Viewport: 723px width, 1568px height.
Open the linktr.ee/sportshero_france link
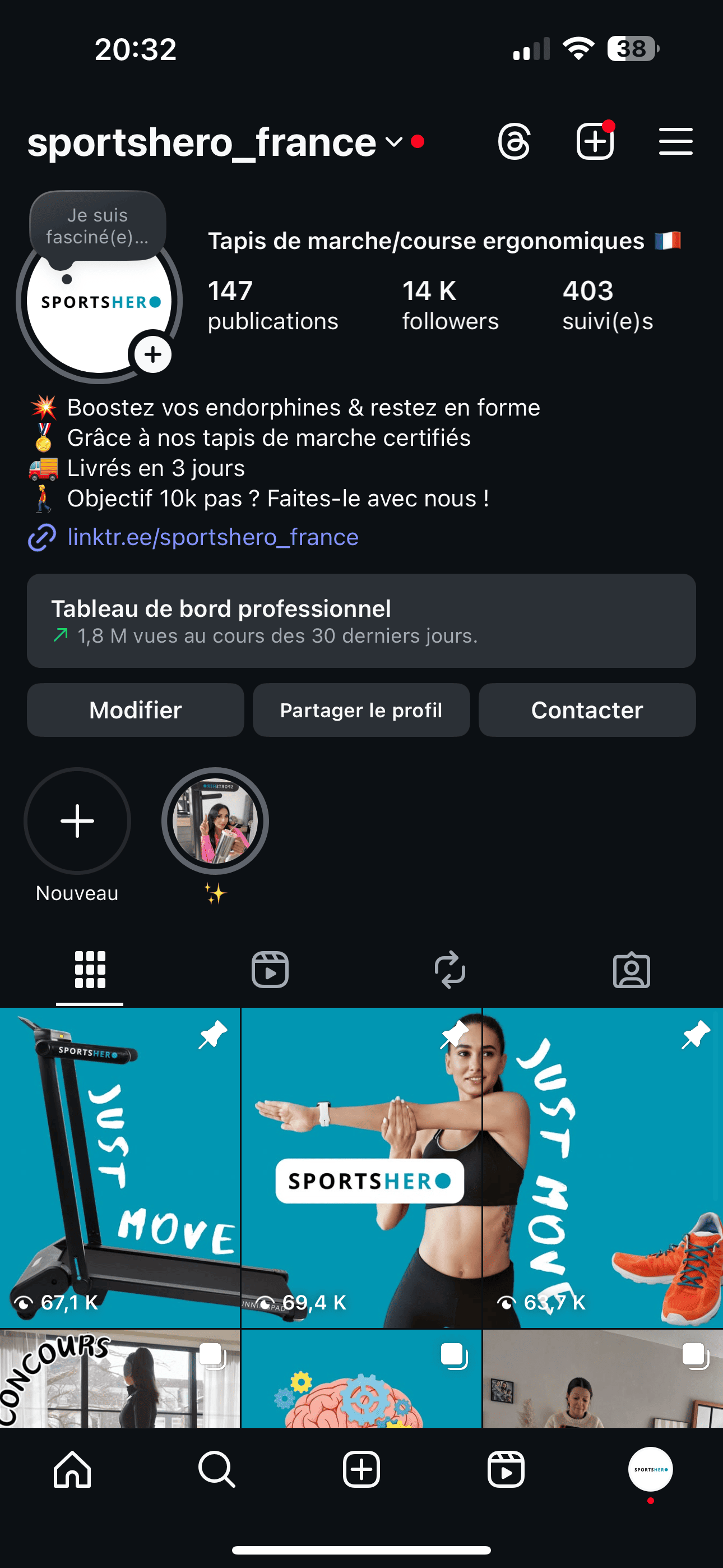(x=212, y=537)
